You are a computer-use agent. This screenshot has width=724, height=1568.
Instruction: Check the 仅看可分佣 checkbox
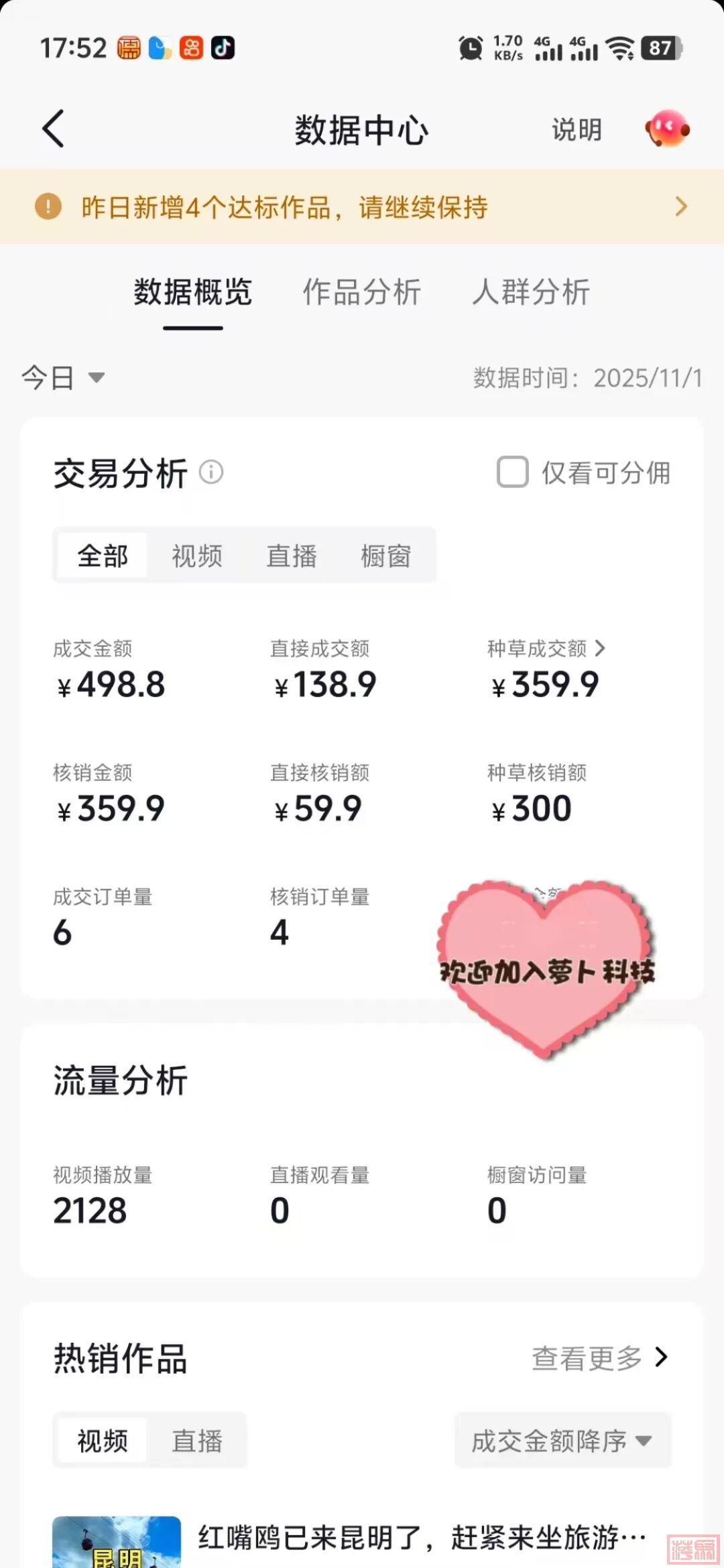pos(513,473)
